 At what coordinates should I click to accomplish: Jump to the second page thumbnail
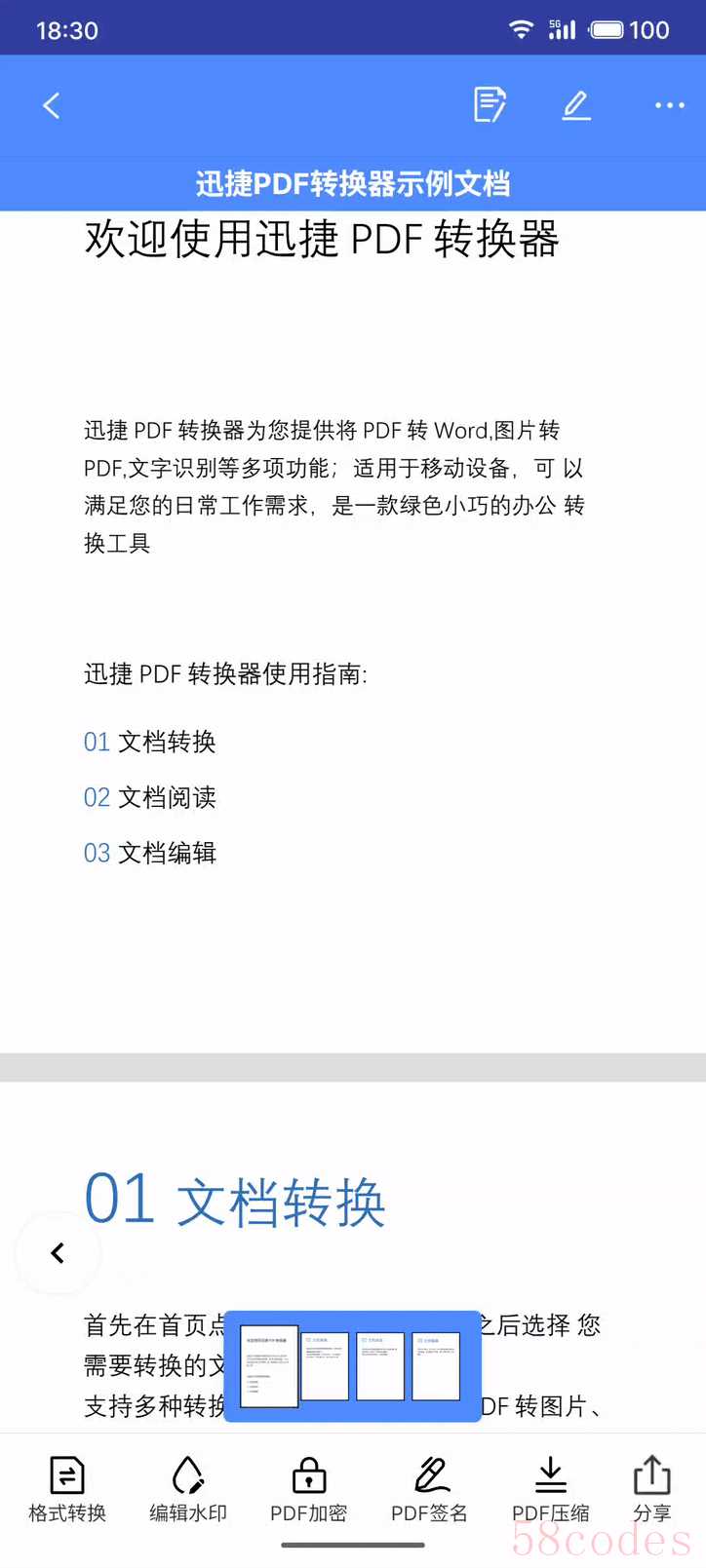point(325,1366)
